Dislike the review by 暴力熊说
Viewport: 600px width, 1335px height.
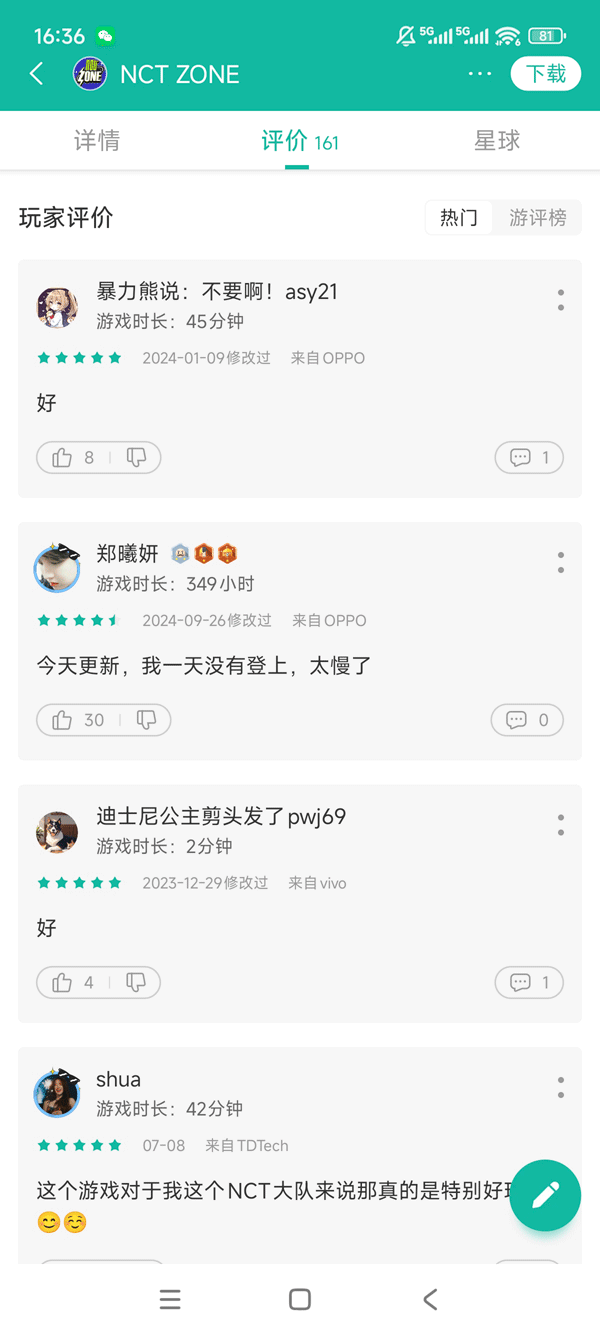[137, 458]
